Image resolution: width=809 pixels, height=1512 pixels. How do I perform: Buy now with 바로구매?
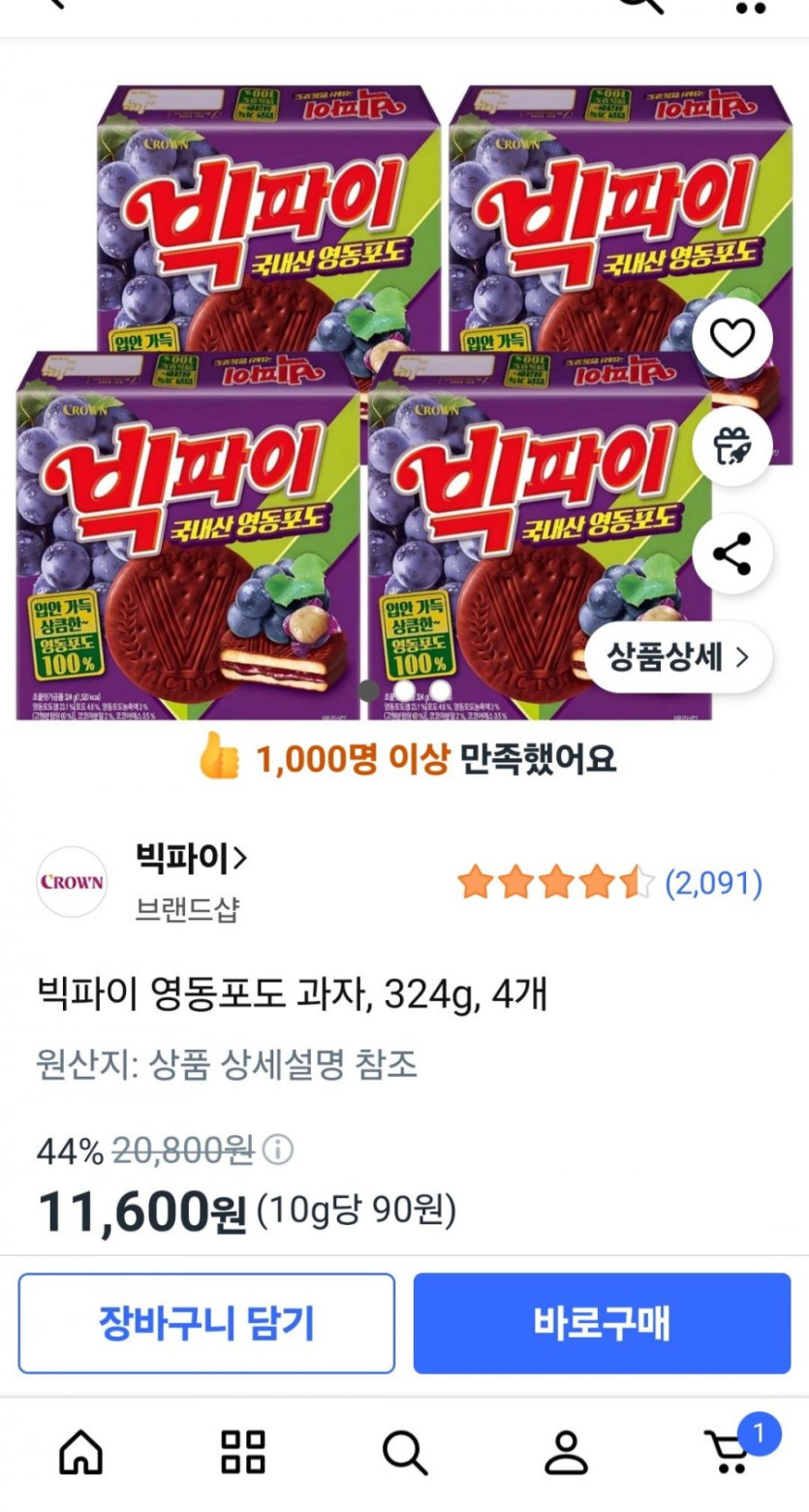pos(602,1323)
